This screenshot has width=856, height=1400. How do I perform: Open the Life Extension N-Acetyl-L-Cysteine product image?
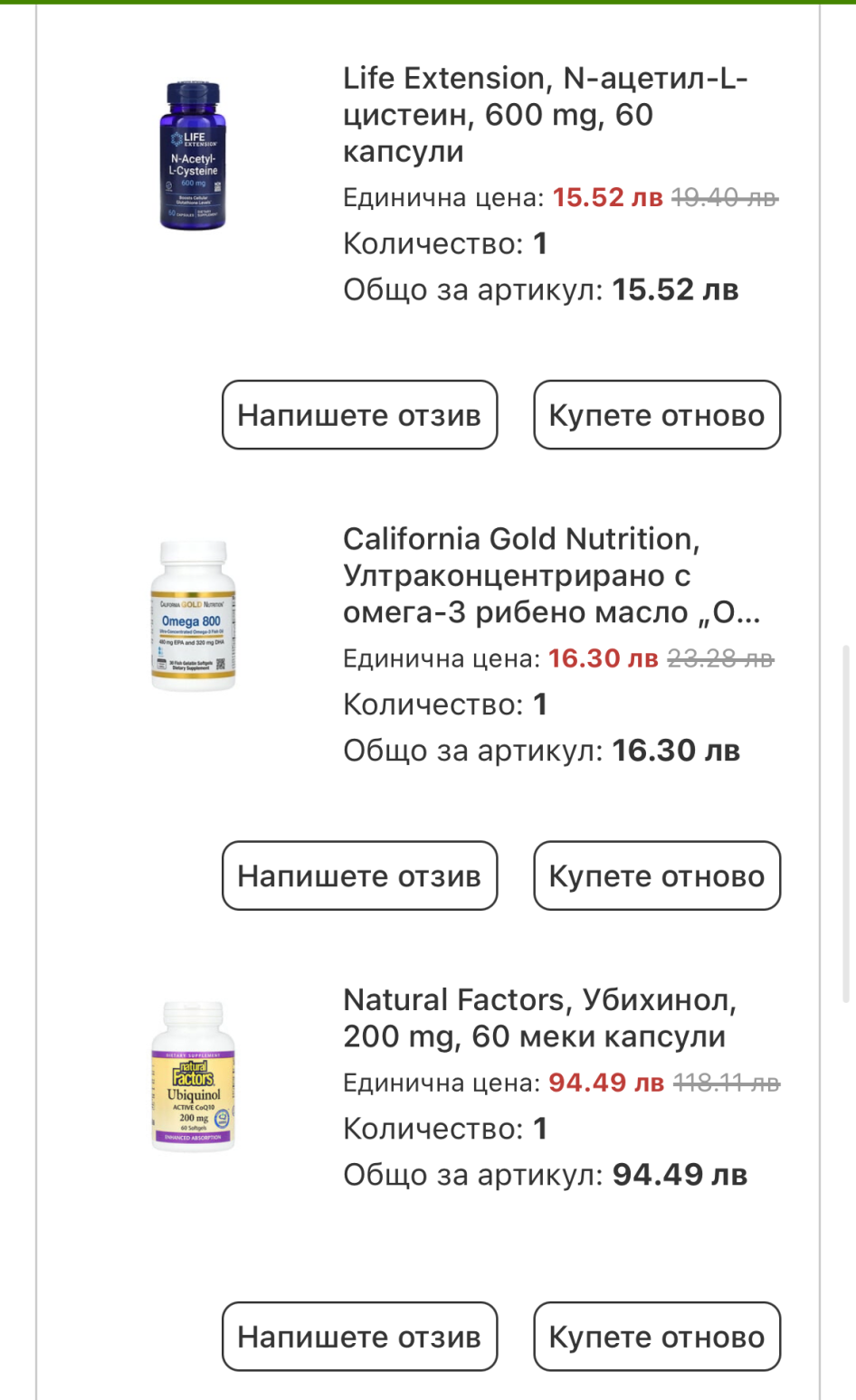click(193, 156)
